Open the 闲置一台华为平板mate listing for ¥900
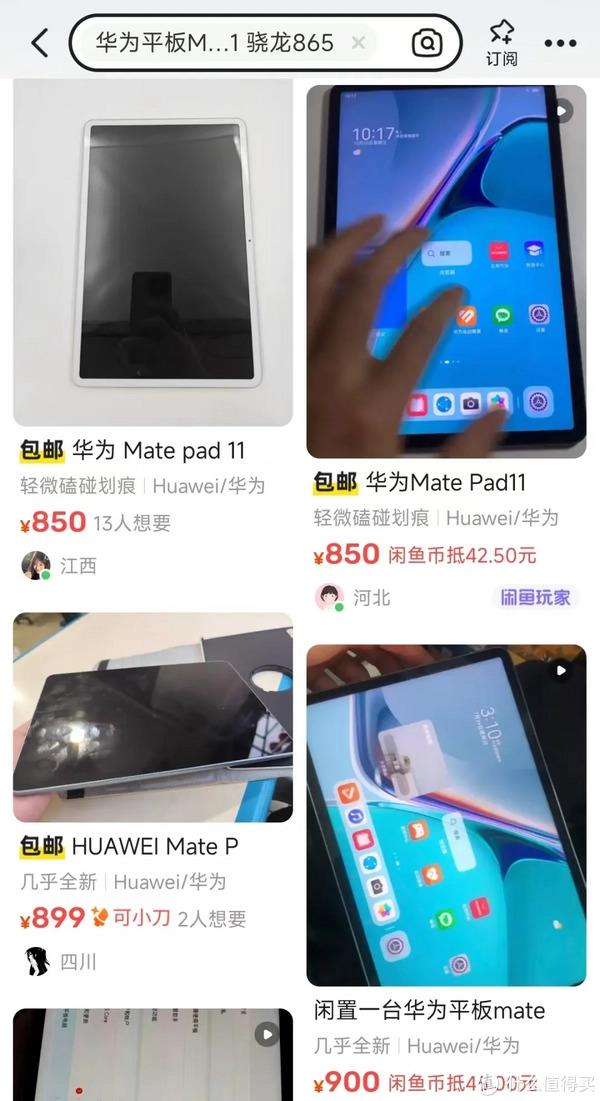 (x=446, y=815)
